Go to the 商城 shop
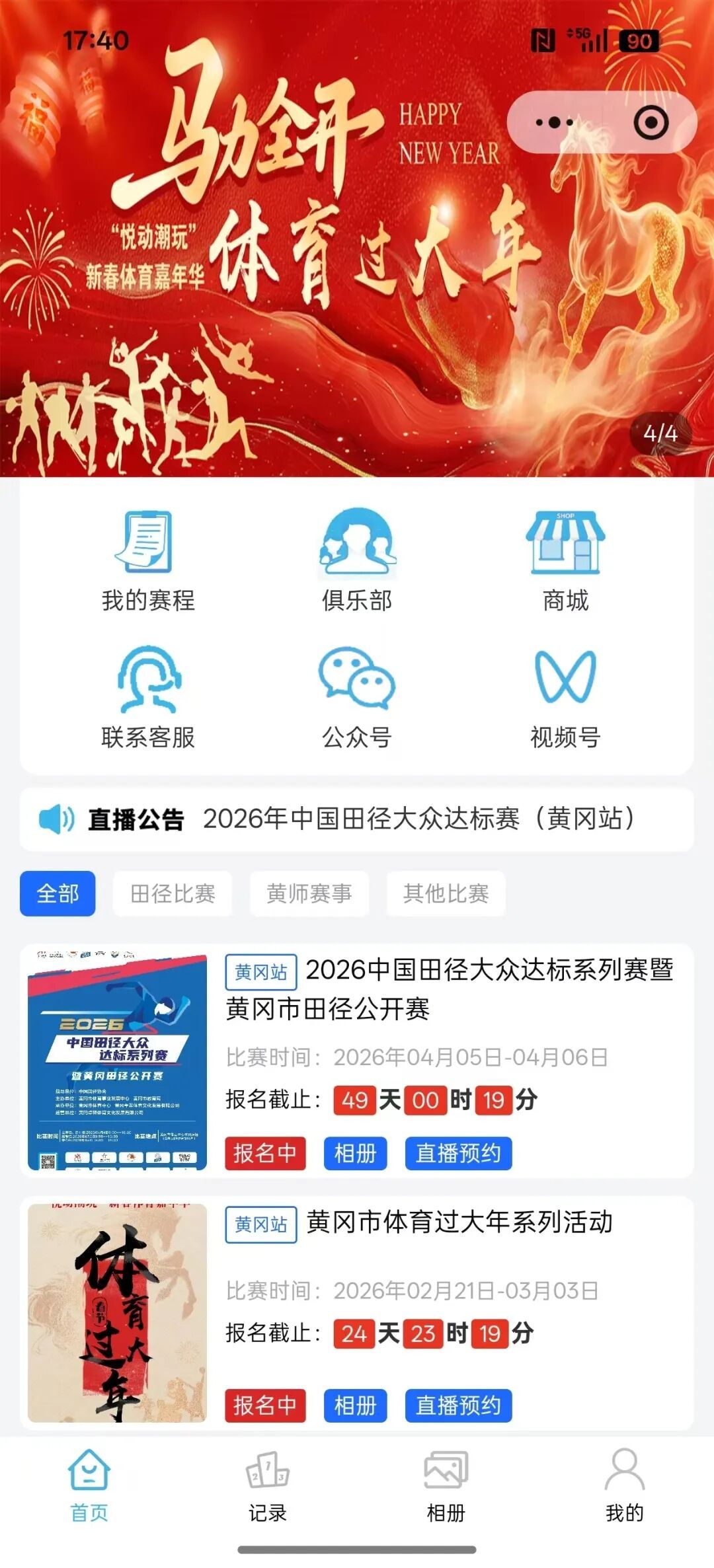Image resolution: width=714 pixels, height=1568 pixels. pos(565,560)
